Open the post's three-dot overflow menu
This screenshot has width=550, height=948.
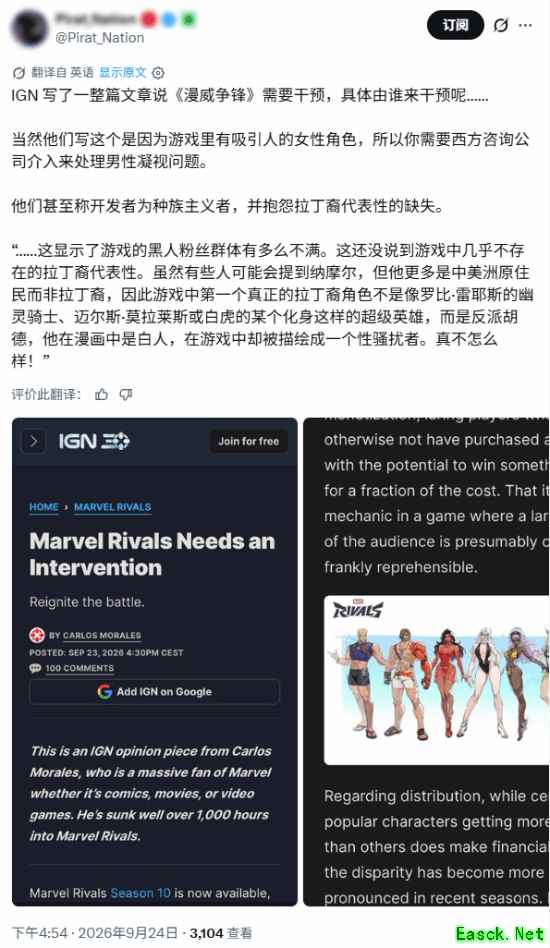point(526,25)
